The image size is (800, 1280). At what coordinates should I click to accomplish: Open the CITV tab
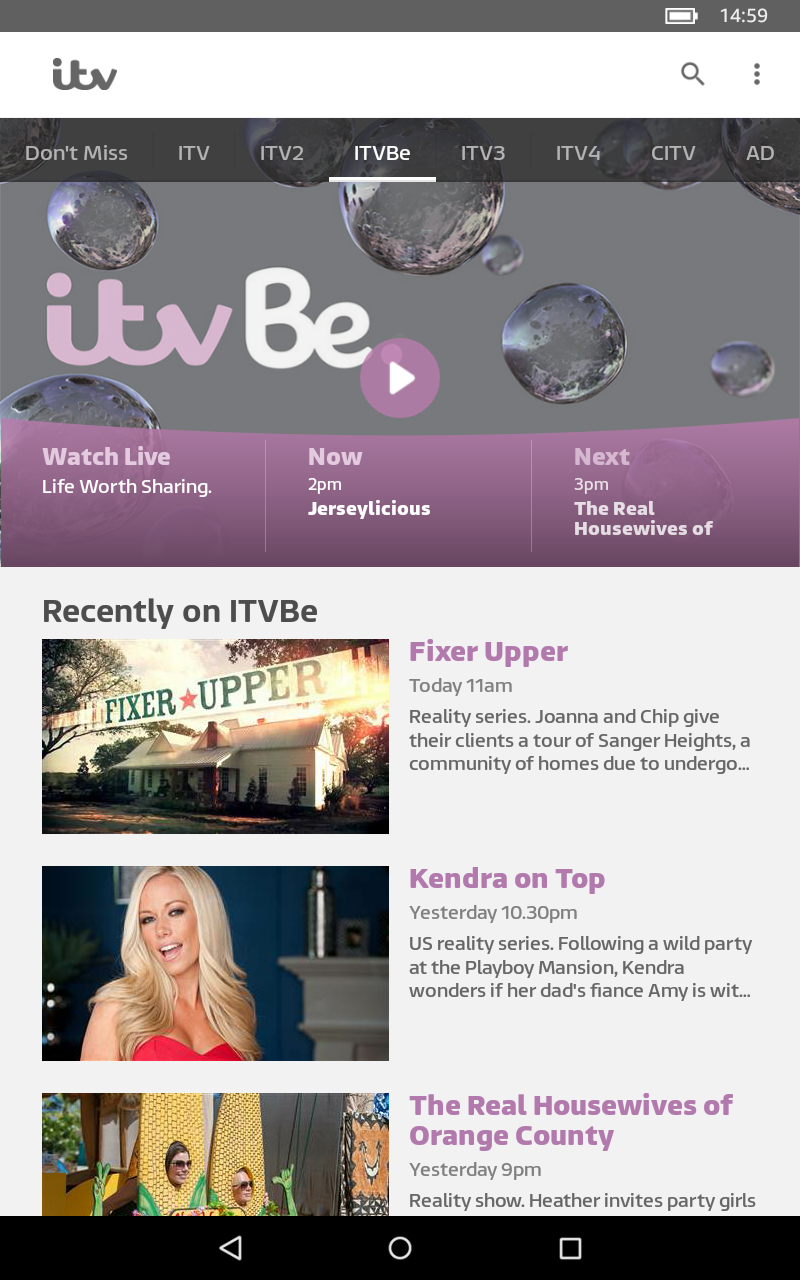point(673,153)
